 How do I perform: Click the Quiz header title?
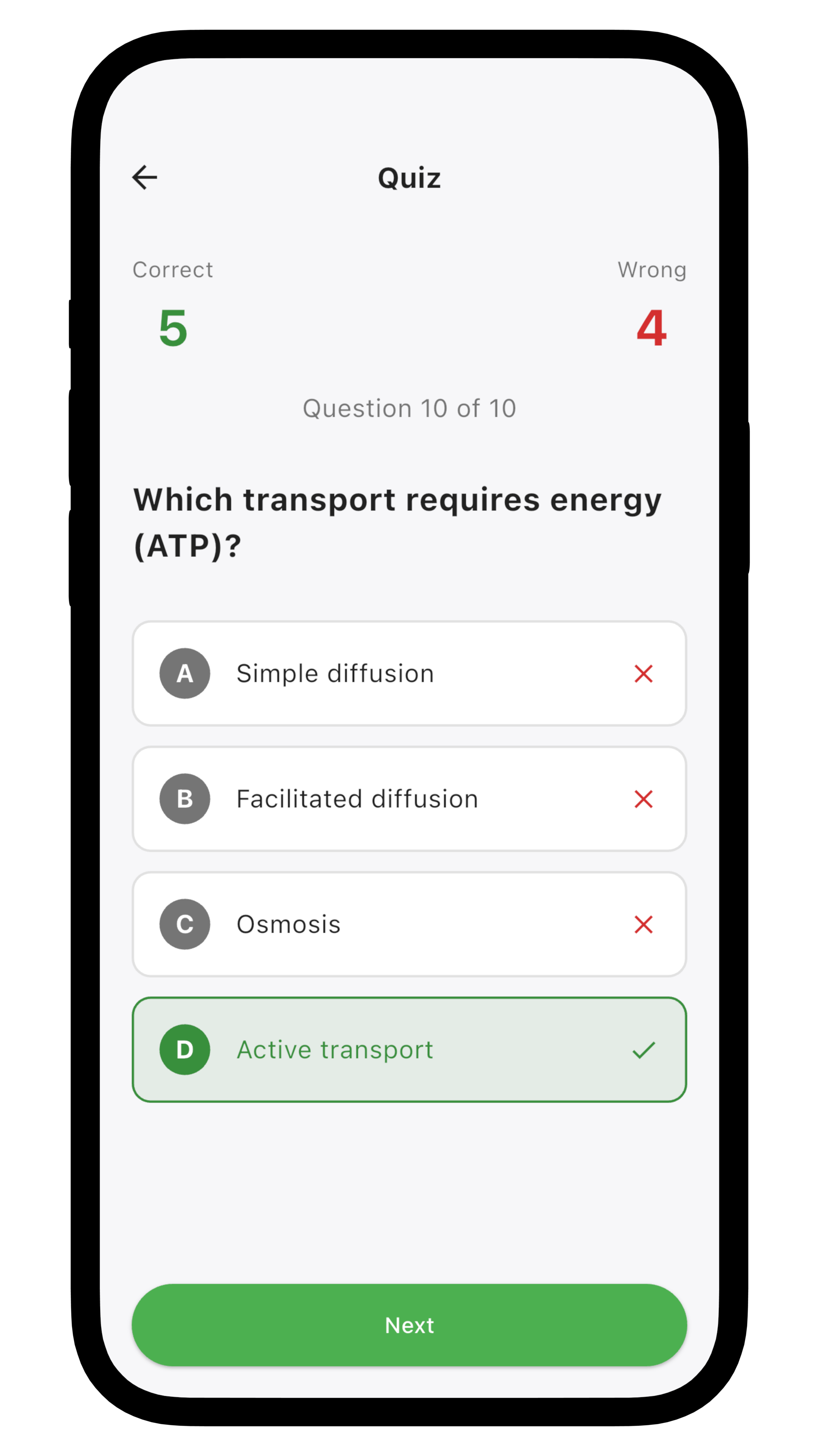coord(409,177)
